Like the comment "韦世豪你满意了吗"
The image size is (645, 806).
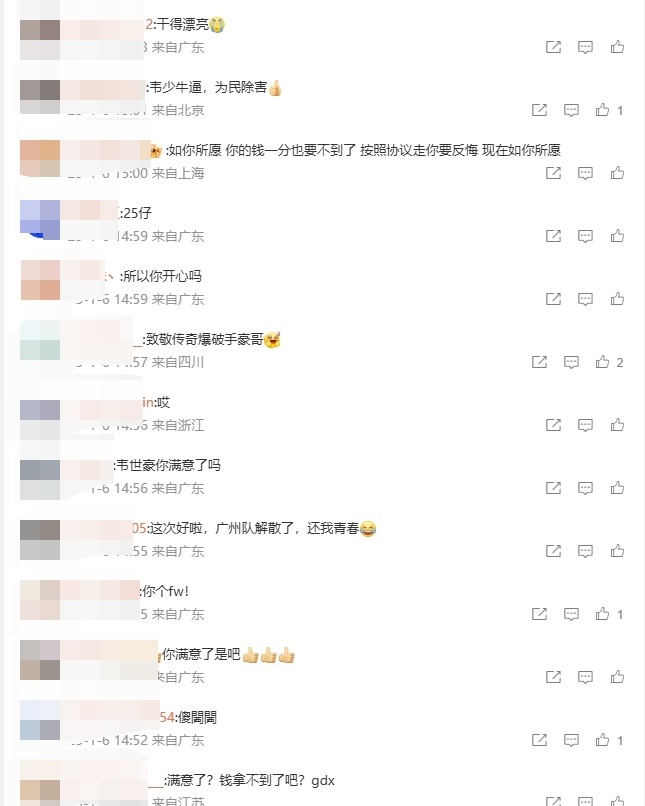pyautogui.click(x=617, y=488)
